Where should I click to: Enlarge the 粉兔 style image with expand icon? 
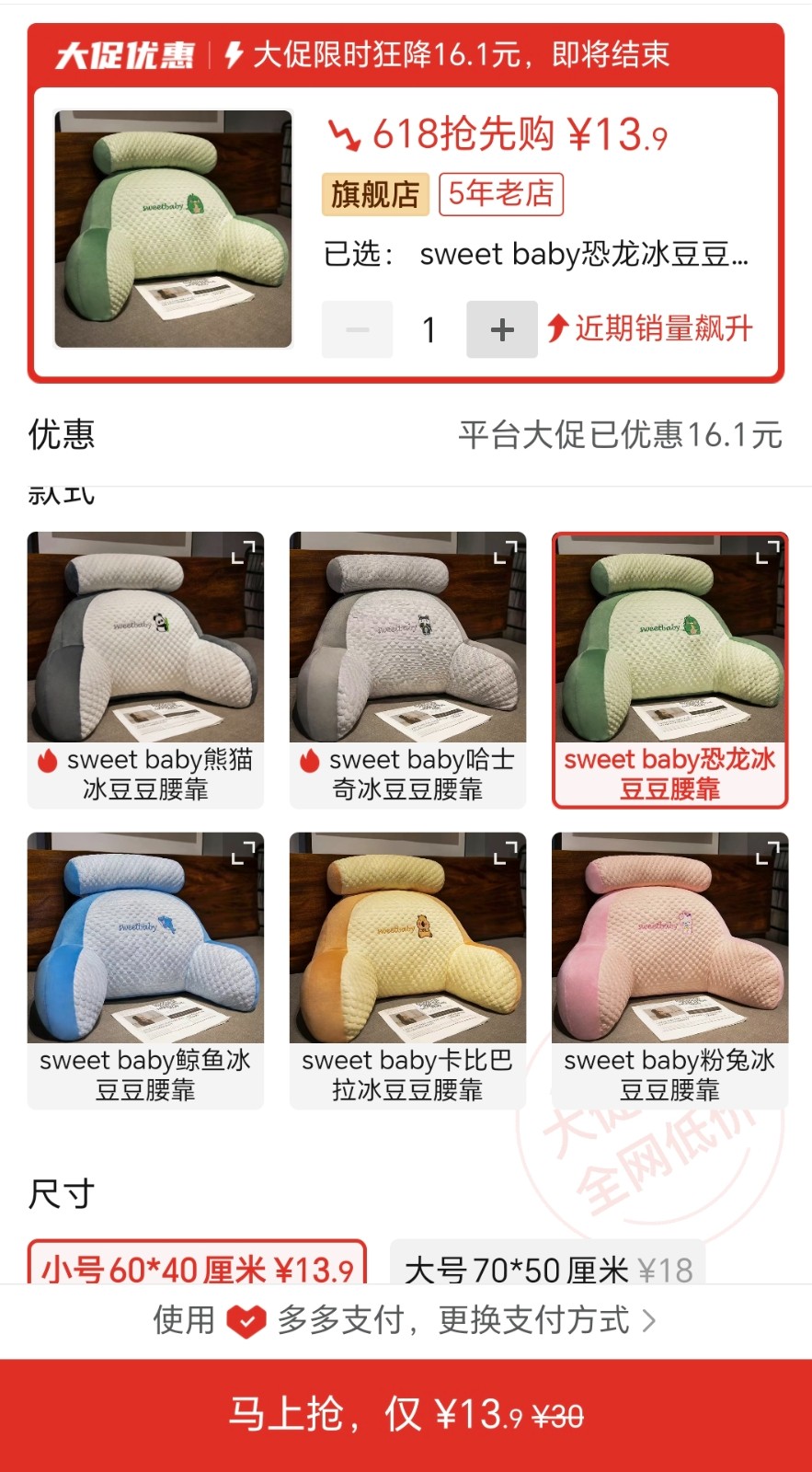767,853
